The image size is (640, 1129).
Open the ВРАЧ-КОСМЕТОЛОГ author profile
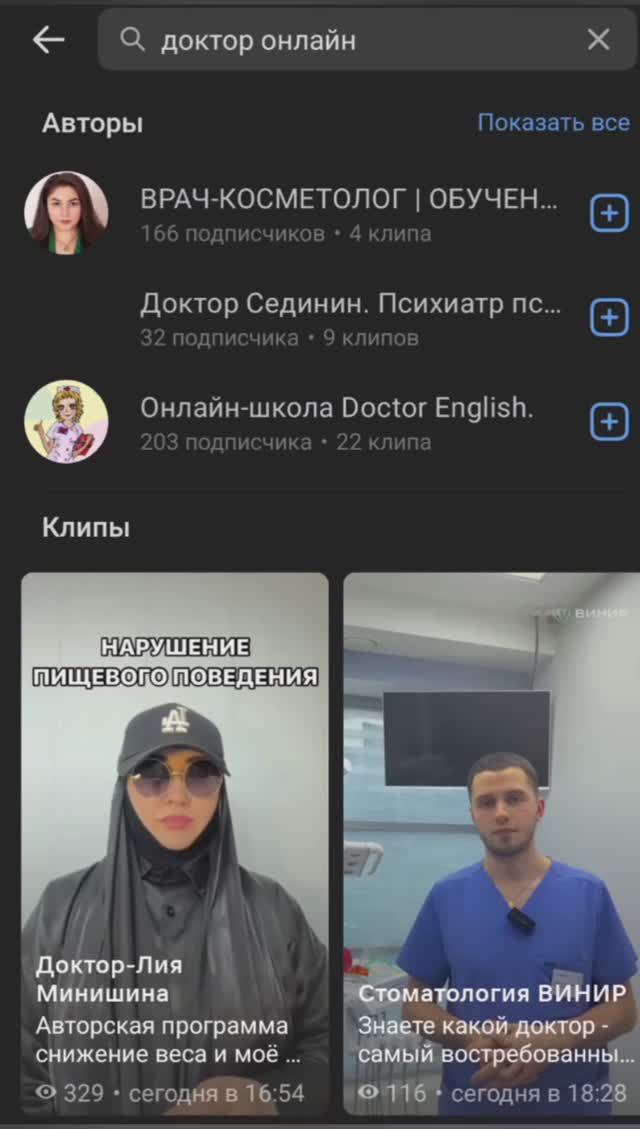coord(348,213)
